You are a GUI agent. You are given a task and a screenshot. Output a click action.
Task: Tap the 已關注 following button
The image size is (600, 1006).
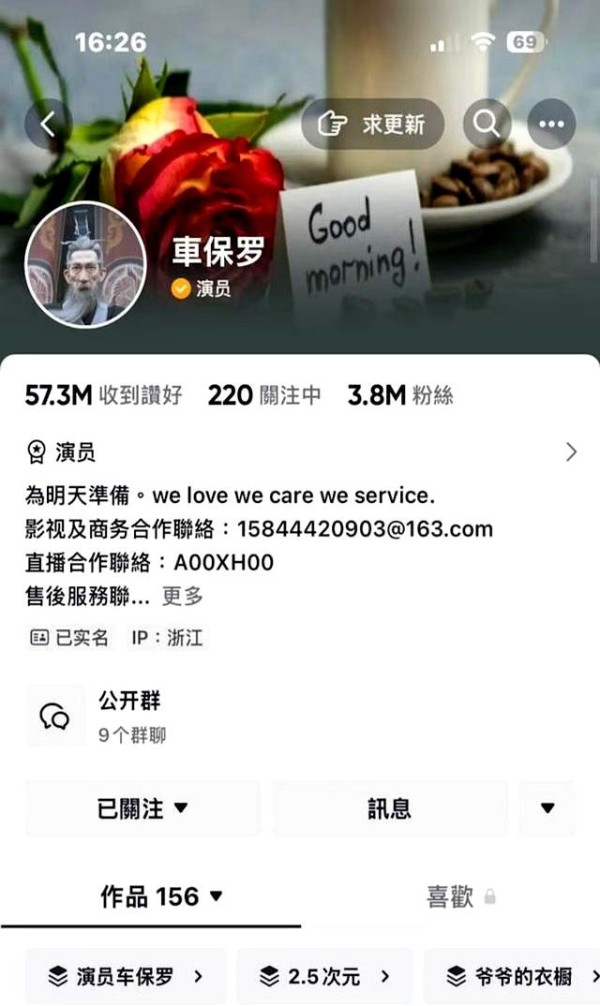click(143, 808)
